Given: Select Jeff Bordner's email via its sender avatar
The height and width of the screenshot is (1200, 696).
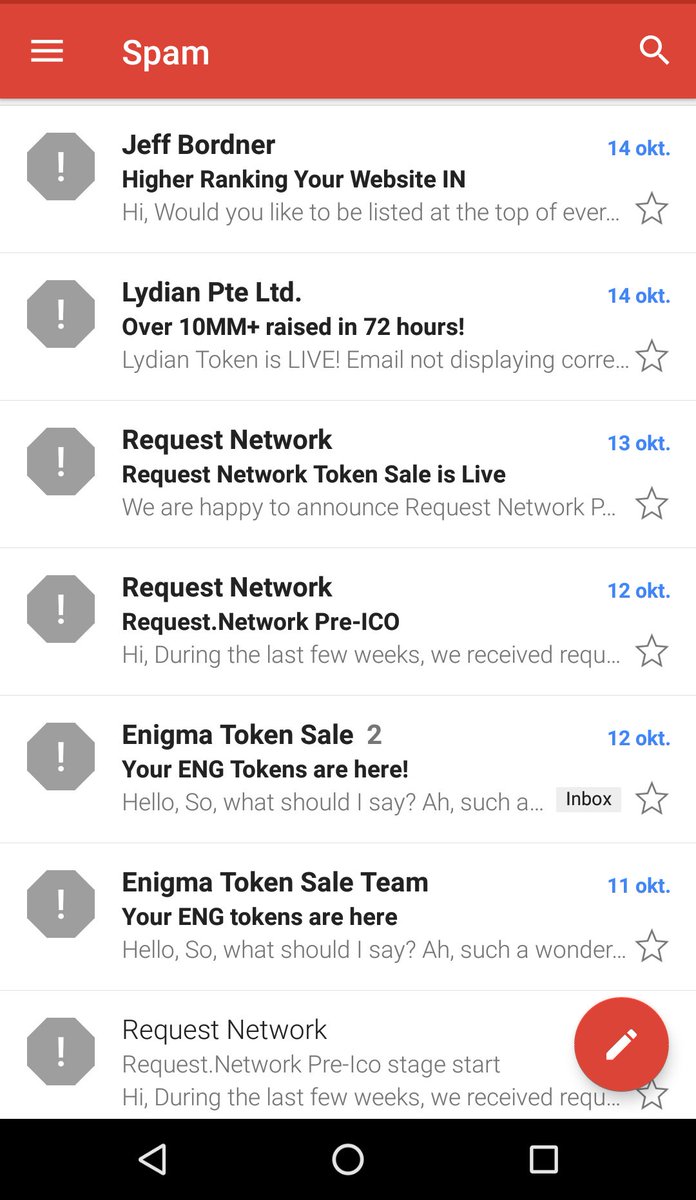Looking at the screenshot, I should point(61,166).
